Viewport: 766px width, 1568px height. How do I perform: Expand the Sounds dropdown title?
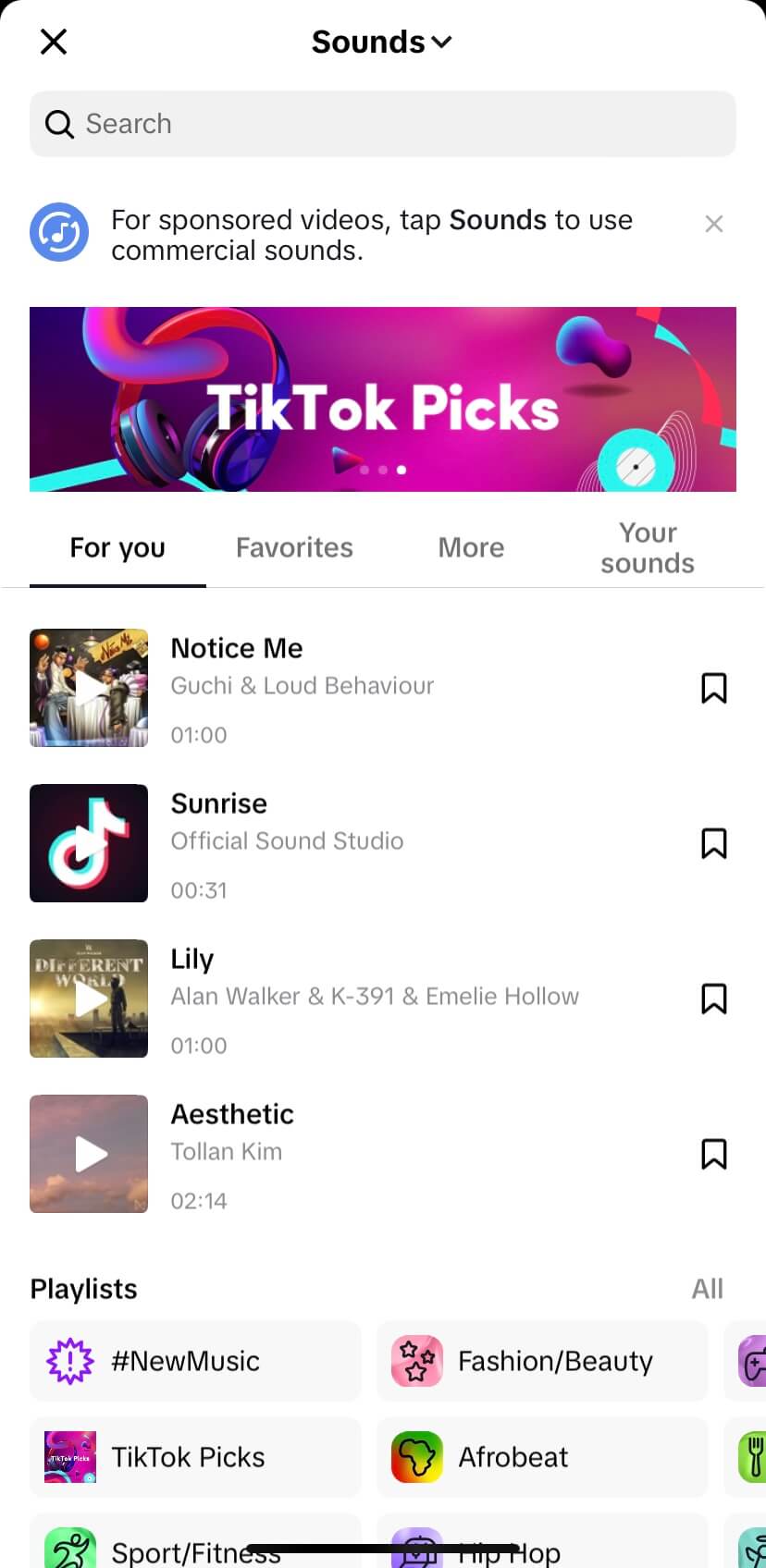(x=381, y=42)
